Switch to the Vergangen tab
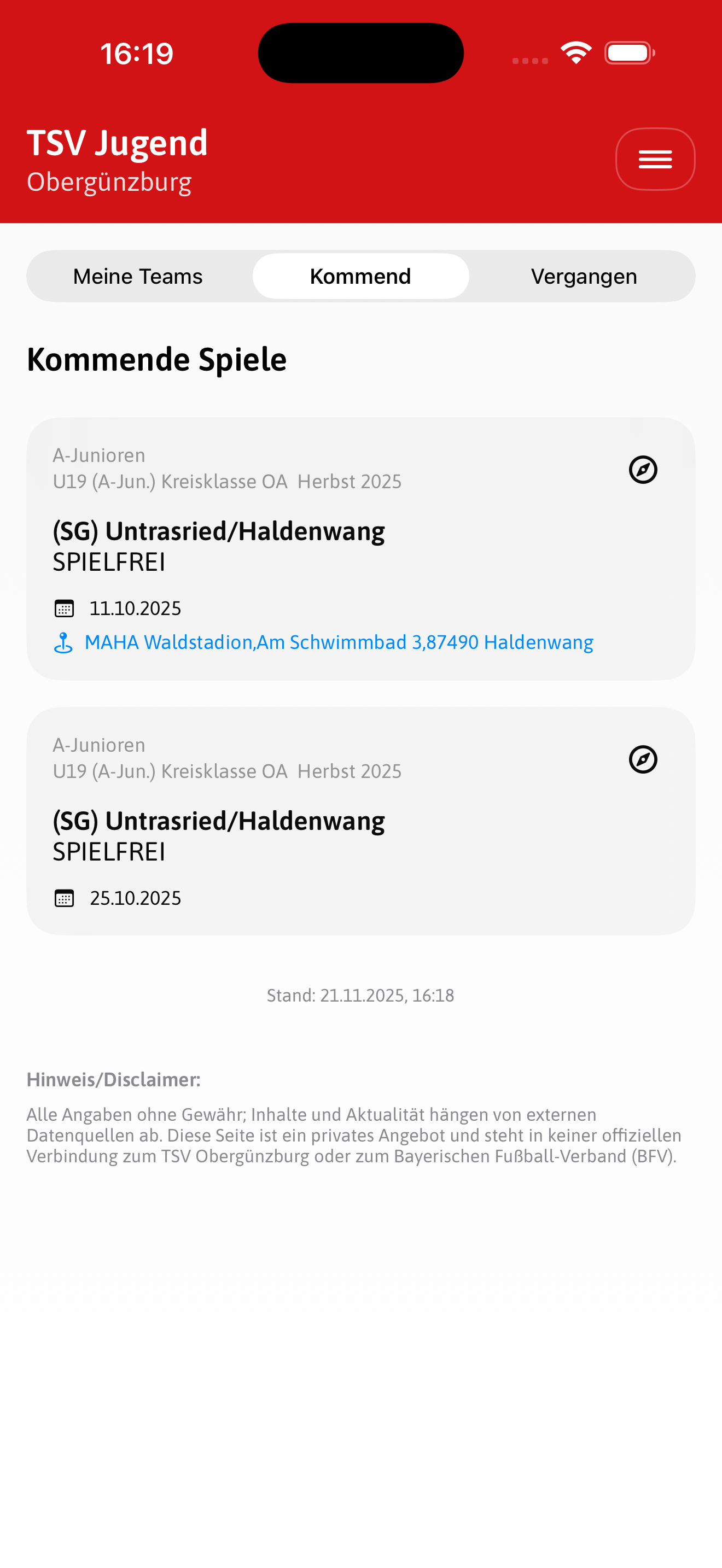Image resolution: width=722 pixels, height=1568 pixels. (584, 276)
